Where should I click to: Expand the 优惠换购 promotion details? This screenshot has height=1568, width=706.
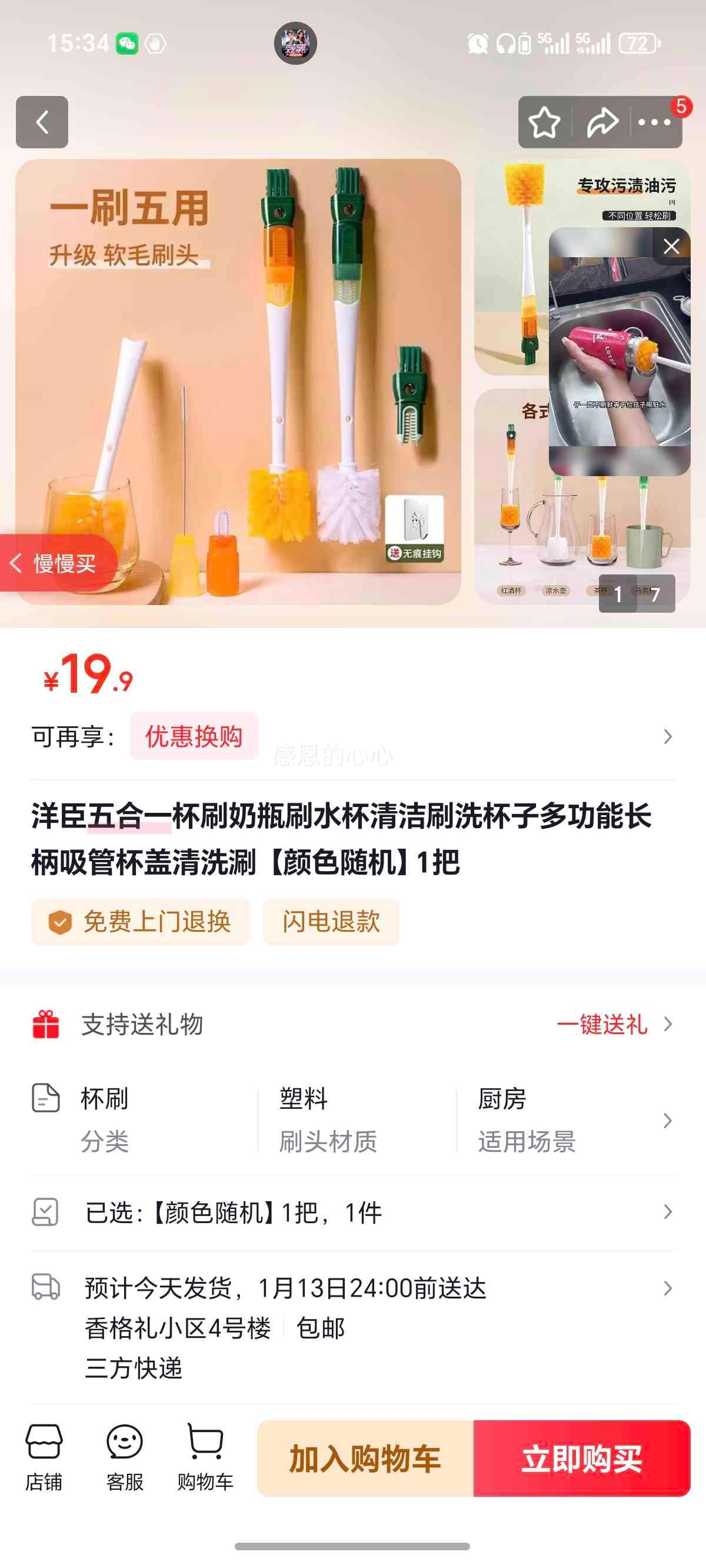click(x=194, y=737)
